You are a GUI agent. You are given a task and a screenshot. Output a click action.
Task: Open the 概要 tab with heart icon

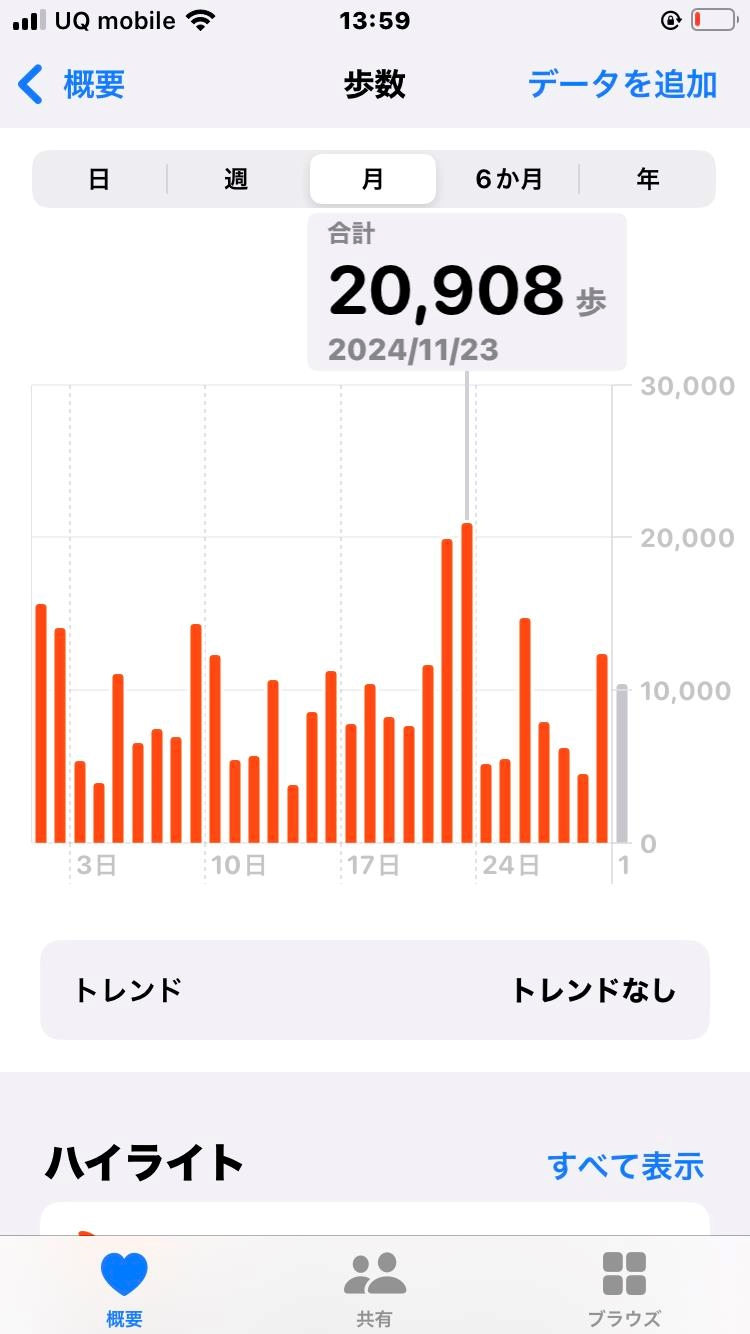pyautogui.click(x=124, y=1289)
